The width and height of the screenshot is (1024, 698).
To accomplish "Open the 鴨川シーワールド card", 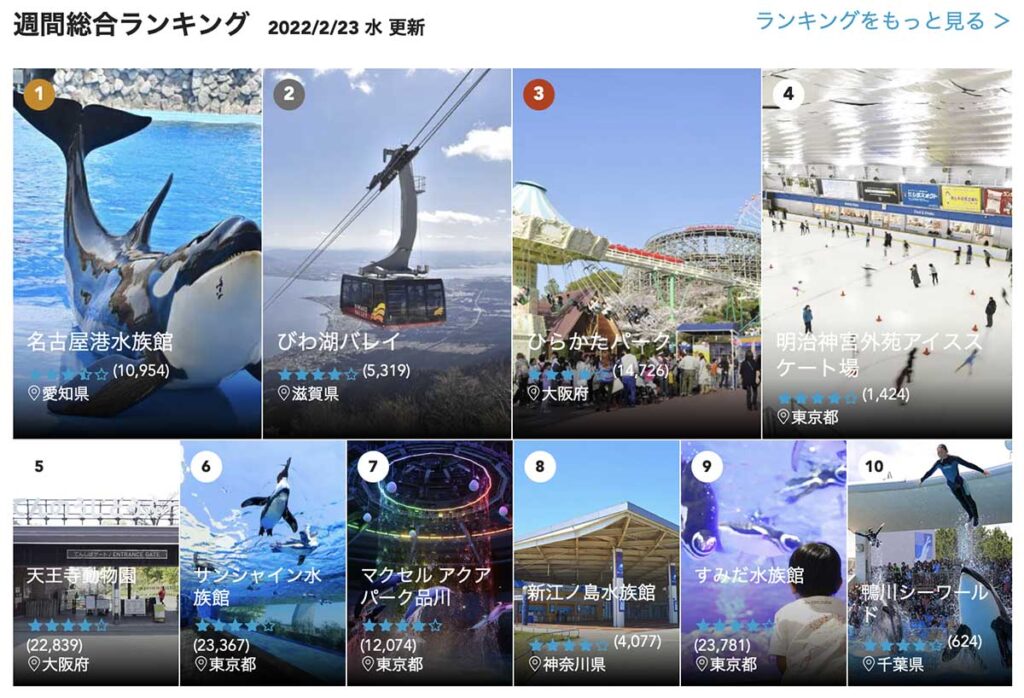I will 930,563.
